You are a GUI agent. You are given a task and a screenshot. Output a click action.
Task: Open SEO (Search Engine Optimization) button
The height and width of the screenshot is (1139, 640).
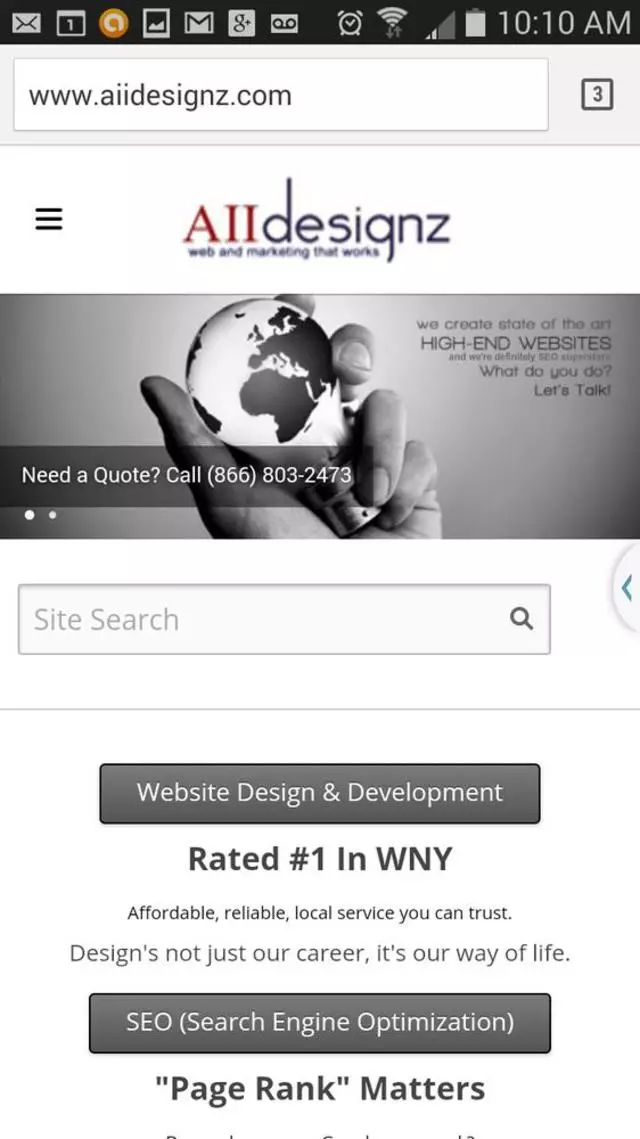[320, 1022]
